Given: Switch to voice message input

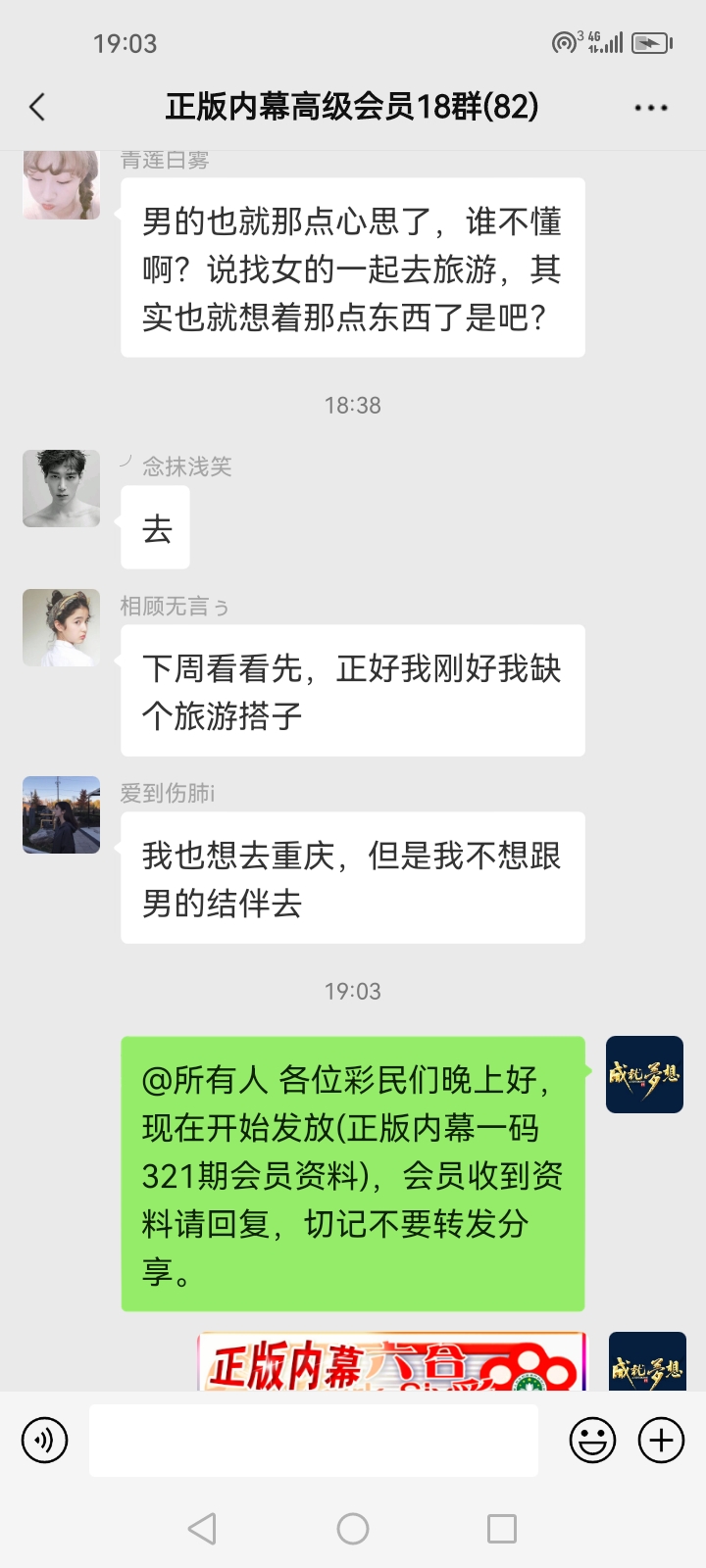Looking at the screenshot, I should pos(45,1441).
